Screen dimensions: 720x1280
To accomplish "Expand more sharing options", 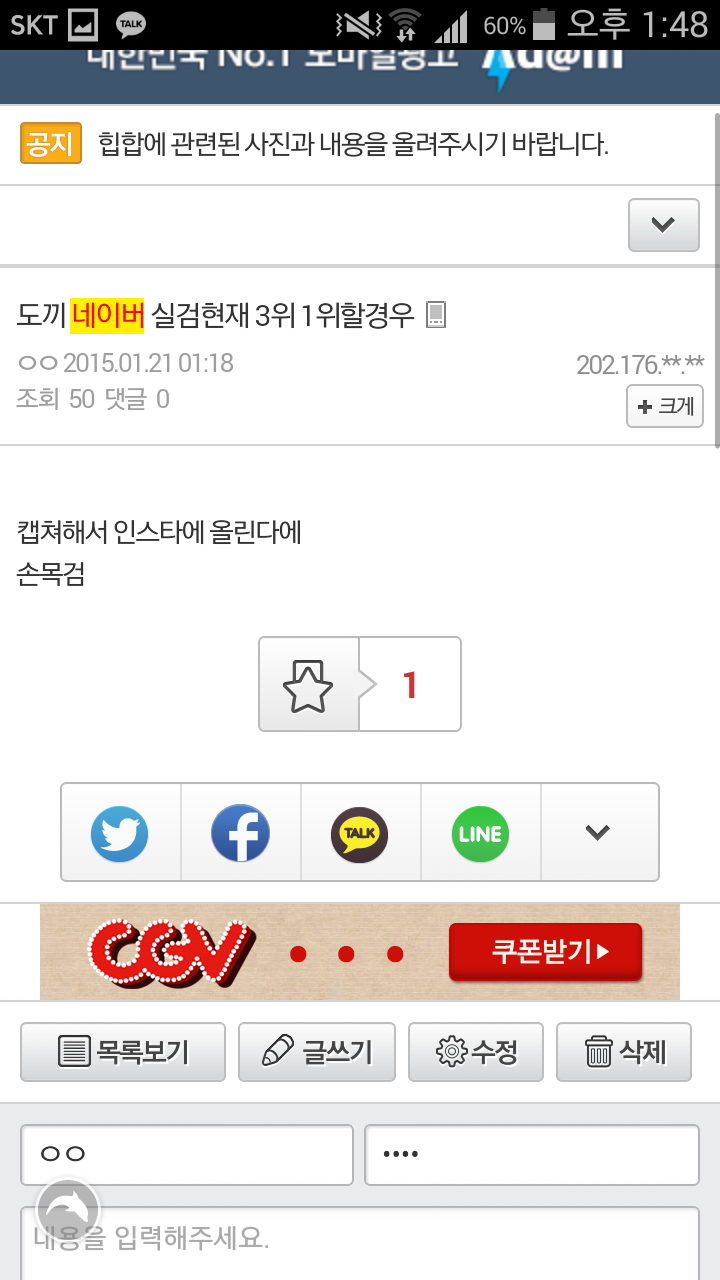I will tap(598, 833).
